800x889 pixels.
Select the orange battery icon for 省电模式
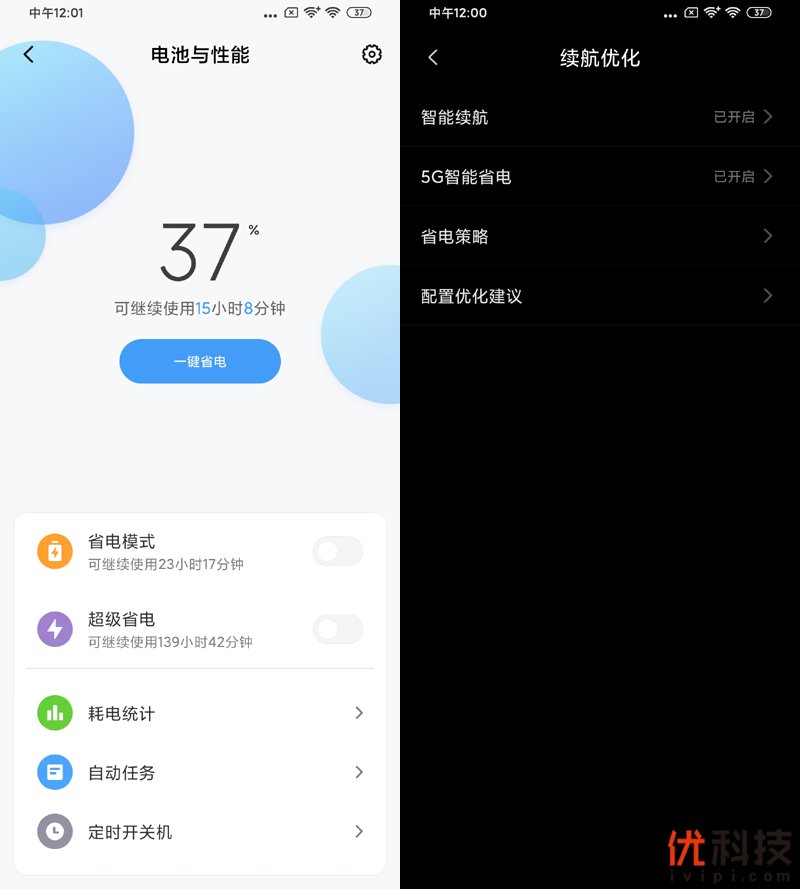(x=54, y=551)
